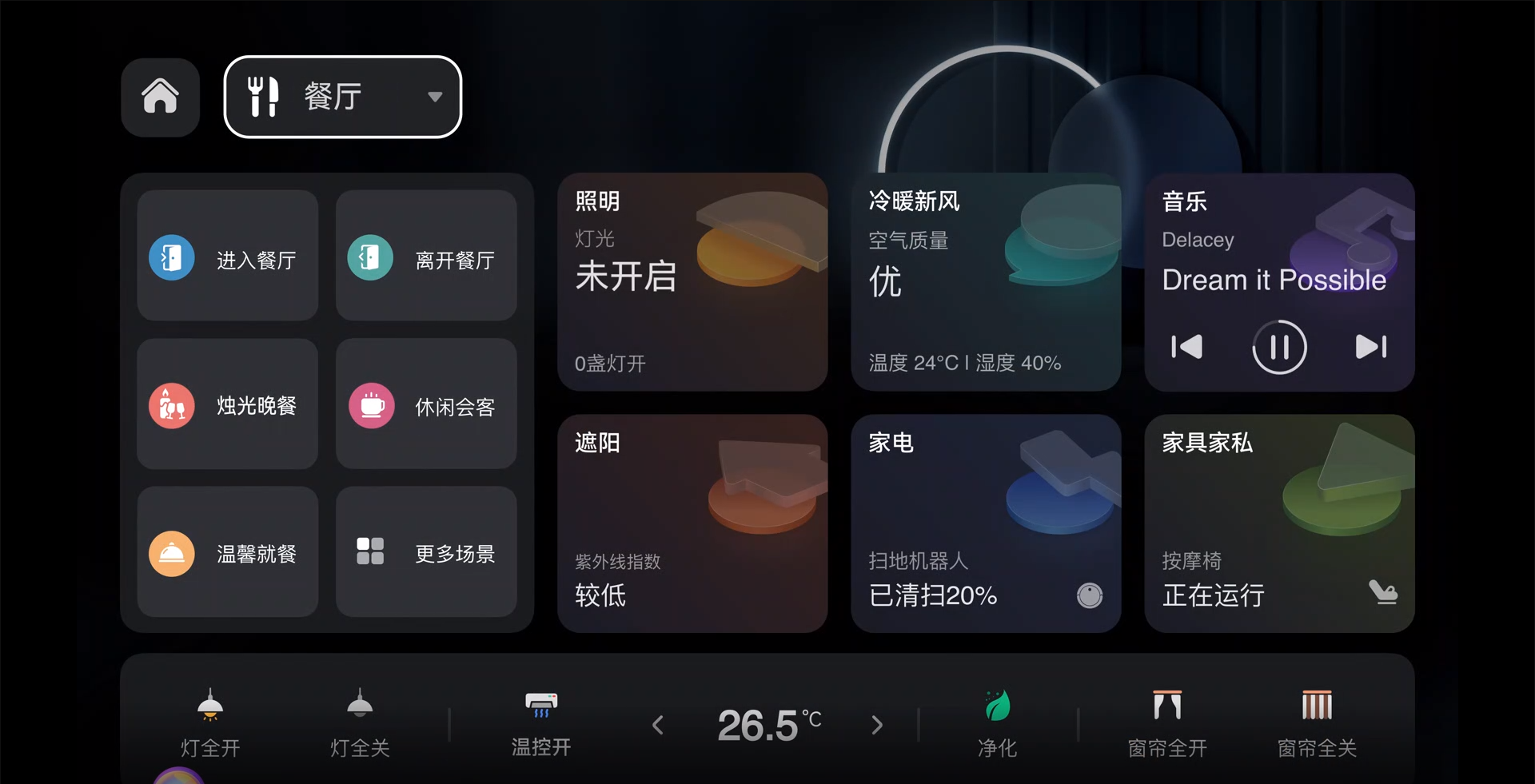Open 更多场景 for more scenes
The image size is (1535, 784).
pyautogui.click(x=426, y=552)
